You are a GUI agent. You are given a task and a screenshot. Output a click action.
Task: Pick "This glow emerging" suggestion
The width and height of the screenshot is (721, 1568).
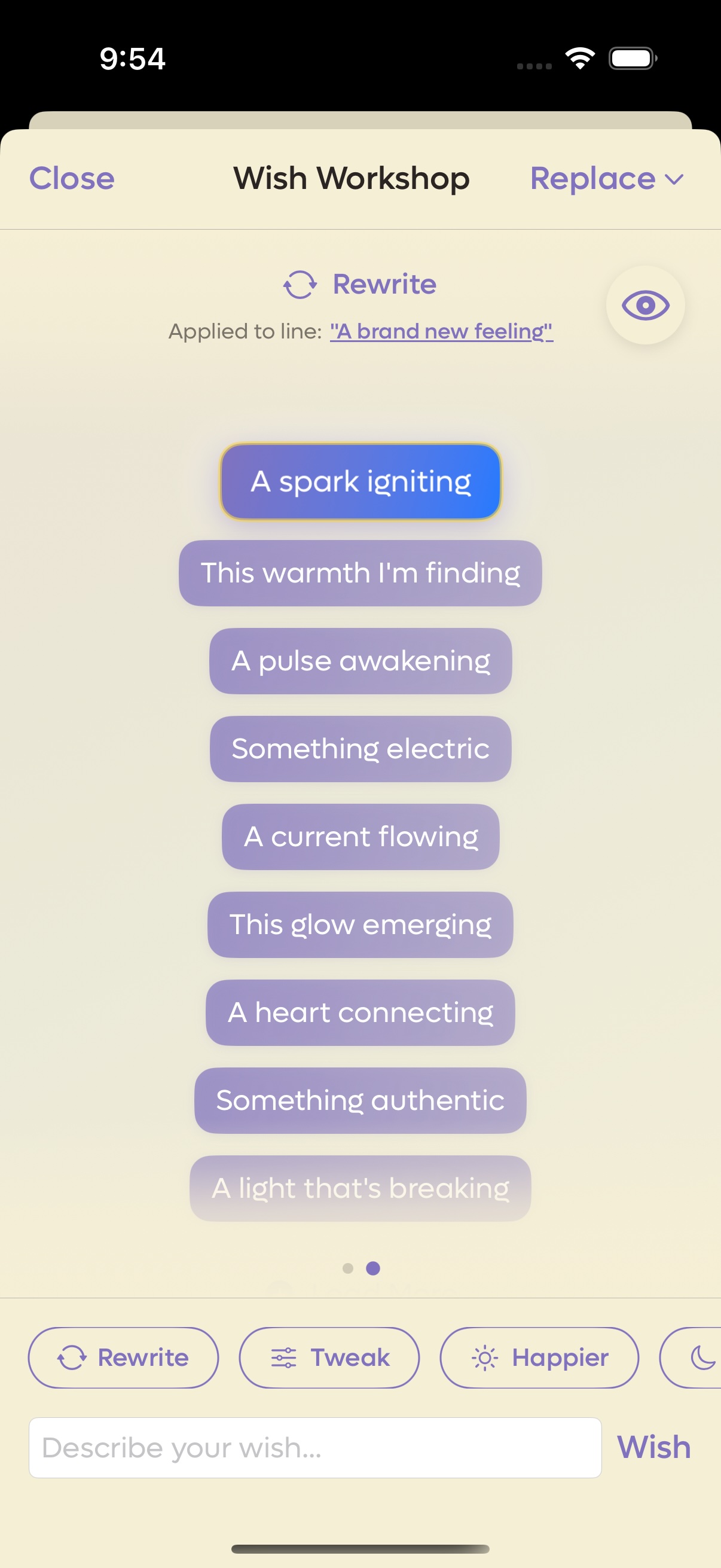point(360,925)
